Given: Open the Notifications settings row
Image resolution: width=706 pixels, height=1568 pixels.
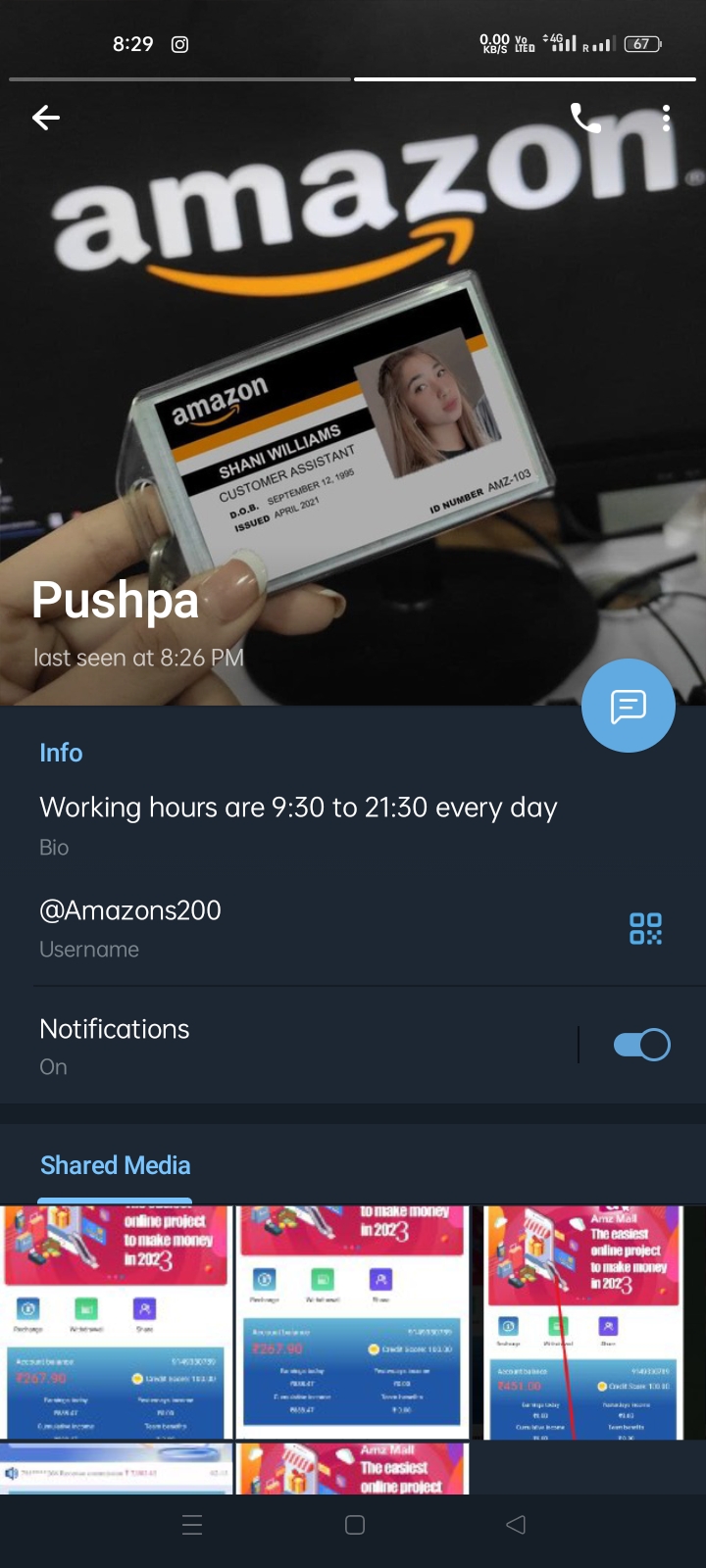Looking at the screenshot, I should [x=294, y=1046].
